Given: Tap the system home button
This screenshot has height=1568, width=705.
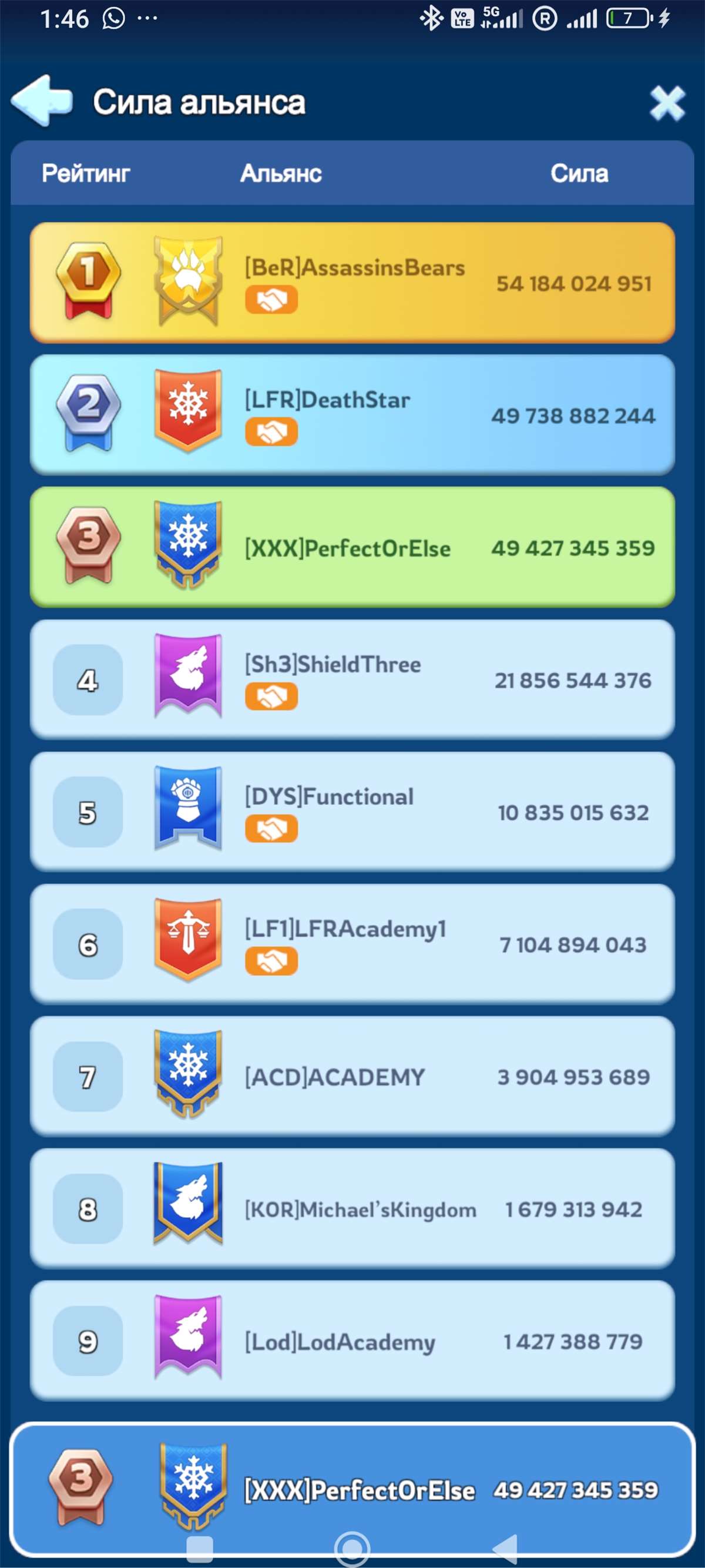Looking at the screenshot, I should pyautogui.click(x=352, y=1547).
